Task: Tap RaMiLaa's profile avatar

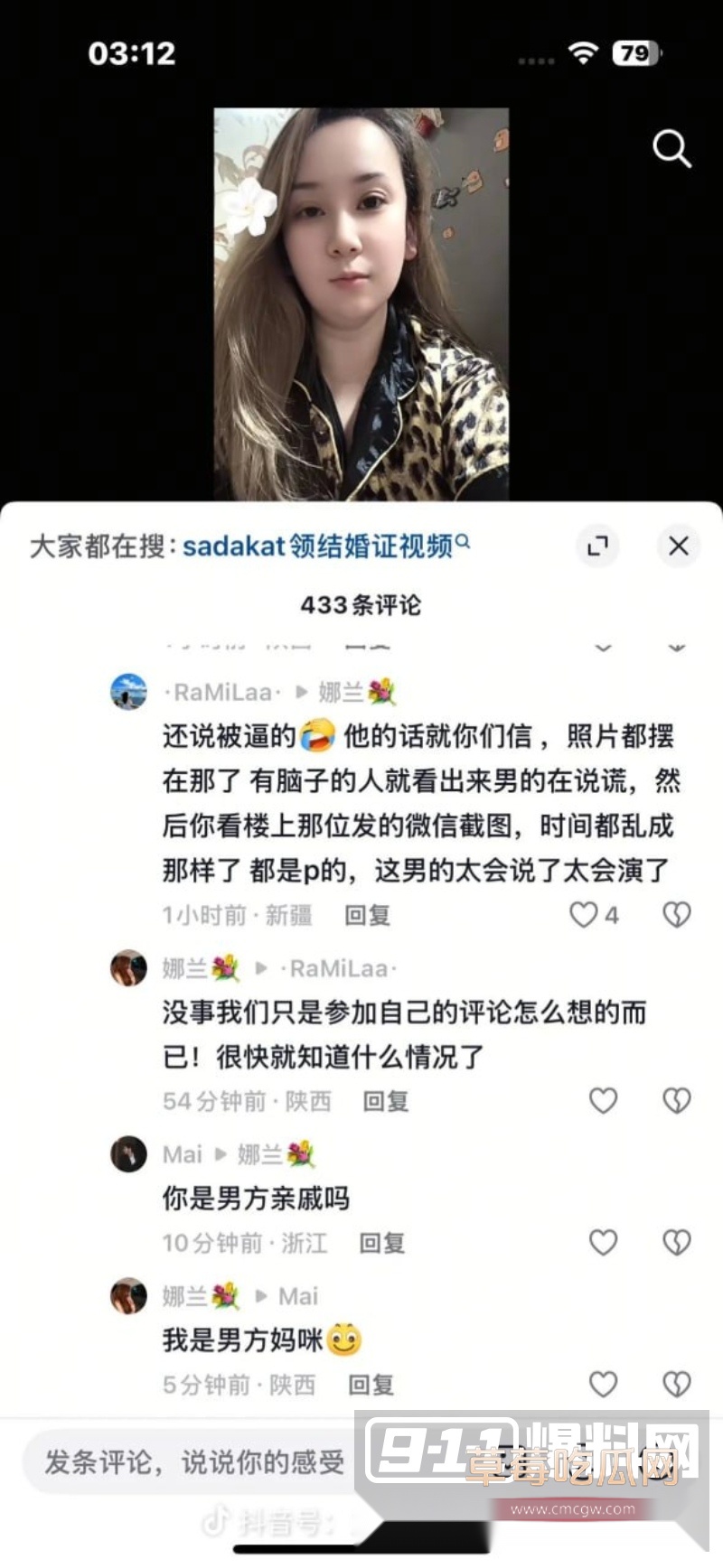Action: (x=127, y=691)
